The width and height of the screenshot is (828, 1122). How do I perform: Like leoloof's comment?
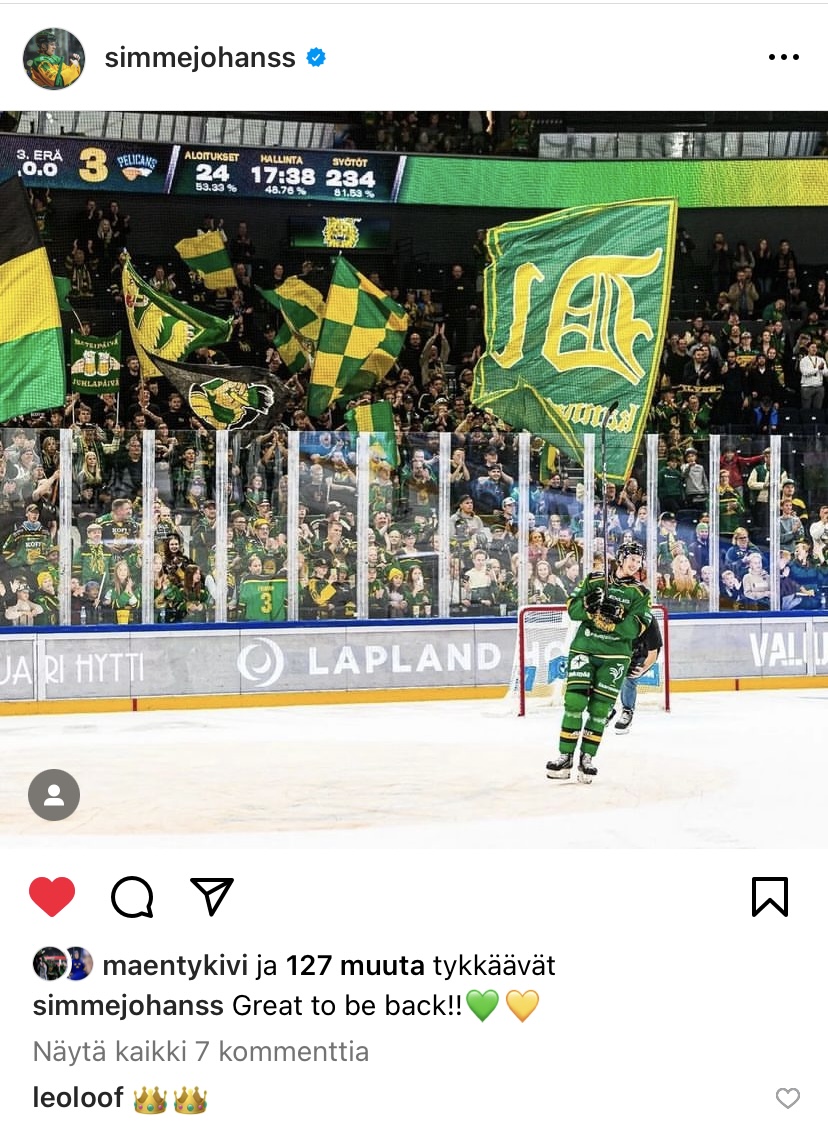point(788,1098)
